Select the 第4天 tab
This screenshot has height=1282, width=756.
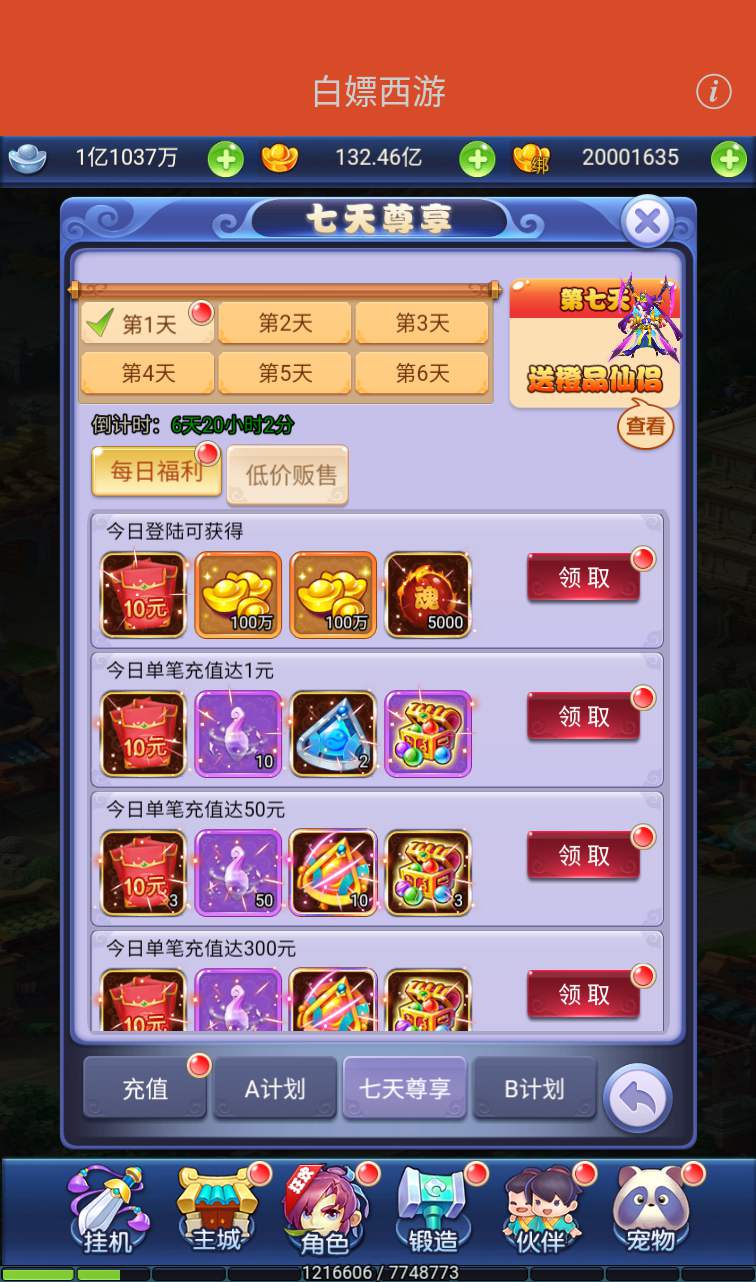pyautogui.click(x=148, y=374)
